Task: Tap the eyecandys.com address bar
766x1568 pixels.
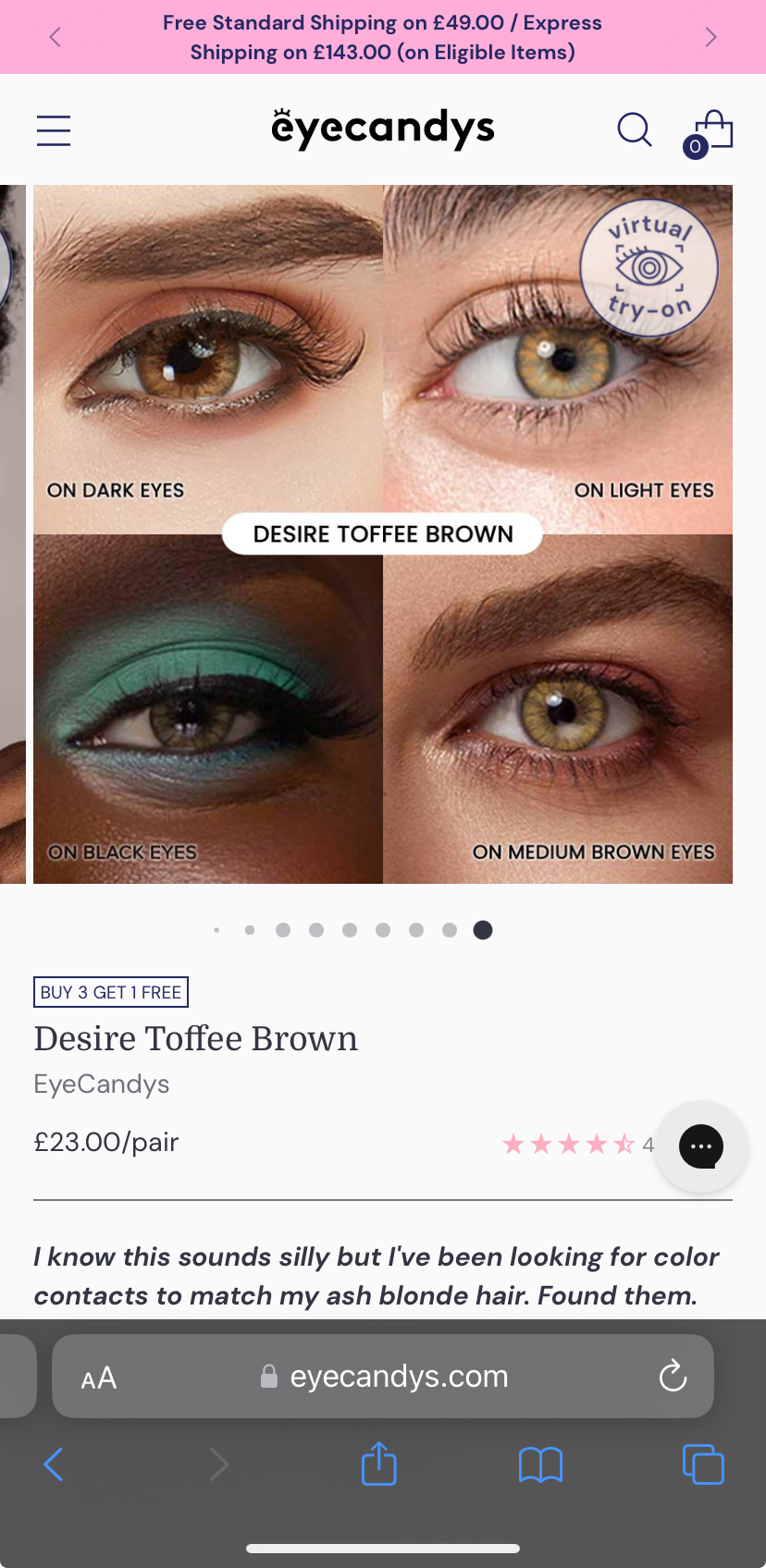Action: pyautogui.click(x=398, y=1377)
